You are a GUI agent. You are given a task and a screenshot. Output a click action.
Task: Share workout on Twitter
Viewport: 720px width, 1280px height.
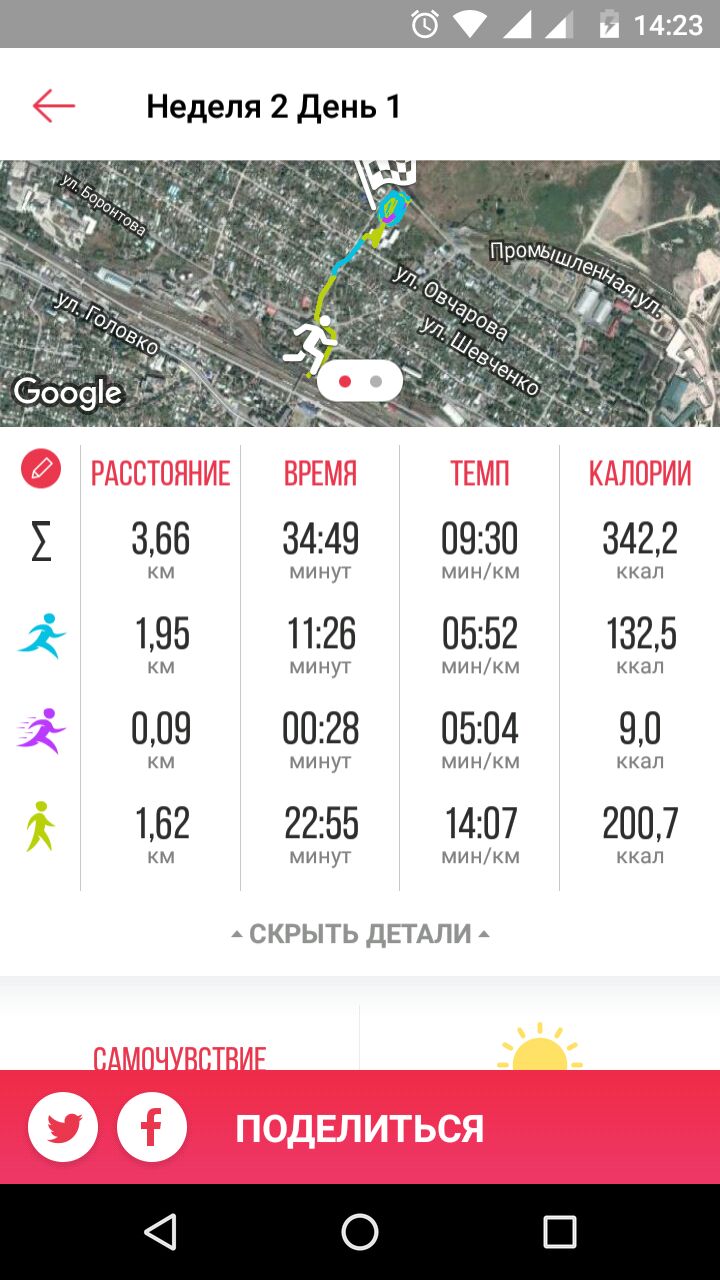63,1127
